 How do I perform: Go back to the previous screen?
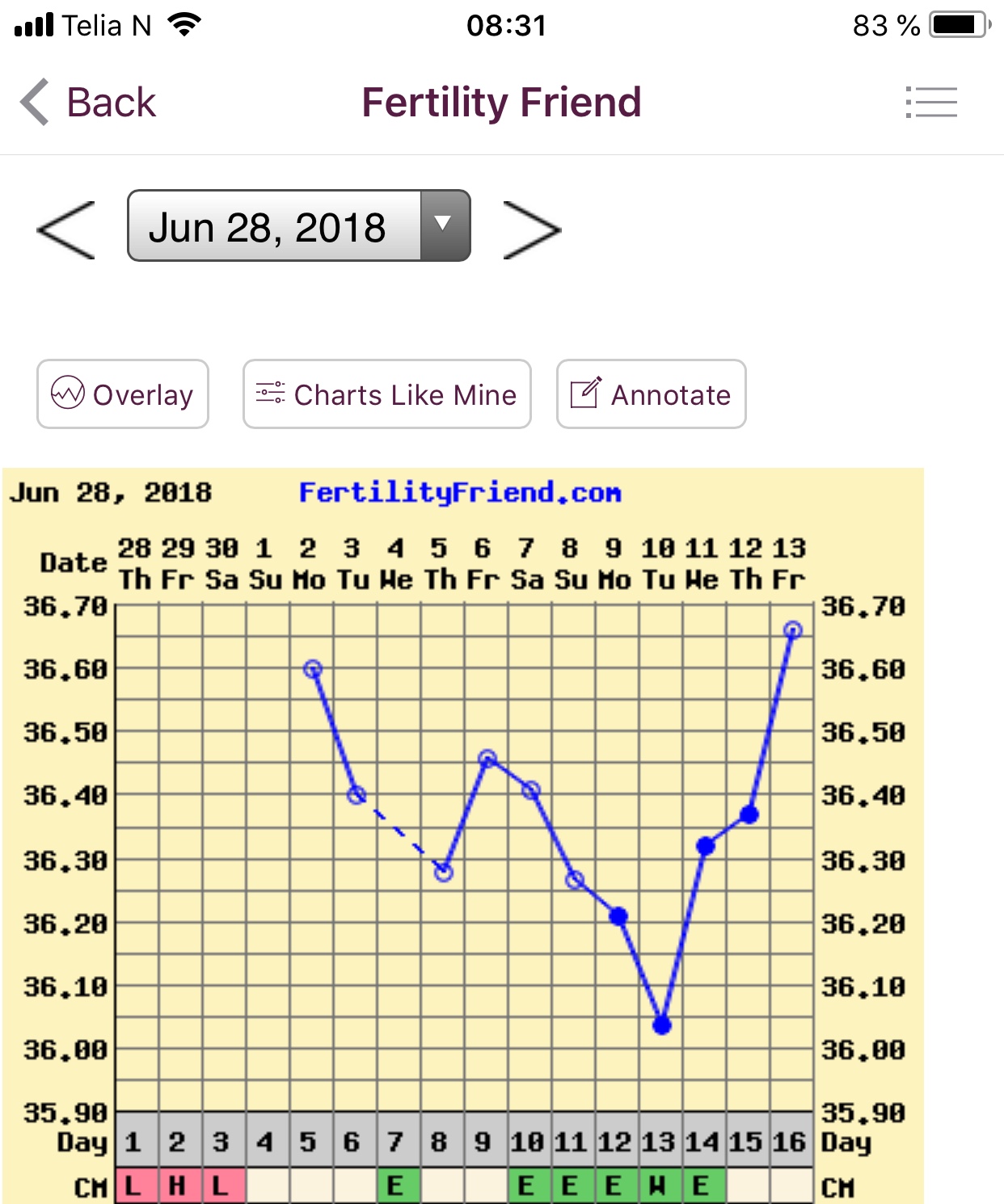pos(88,103)
